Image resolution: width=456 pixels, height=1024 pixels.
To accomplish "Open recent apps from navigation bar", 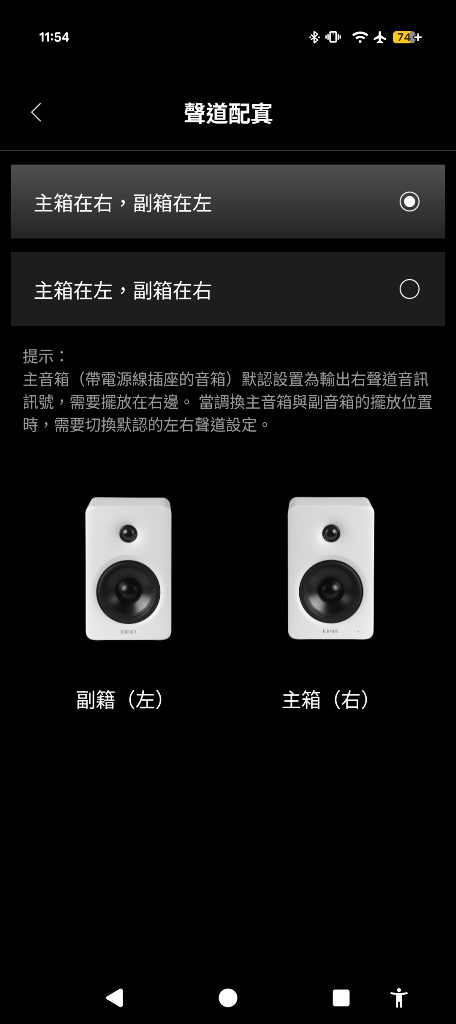I will (x=341, y=998).
